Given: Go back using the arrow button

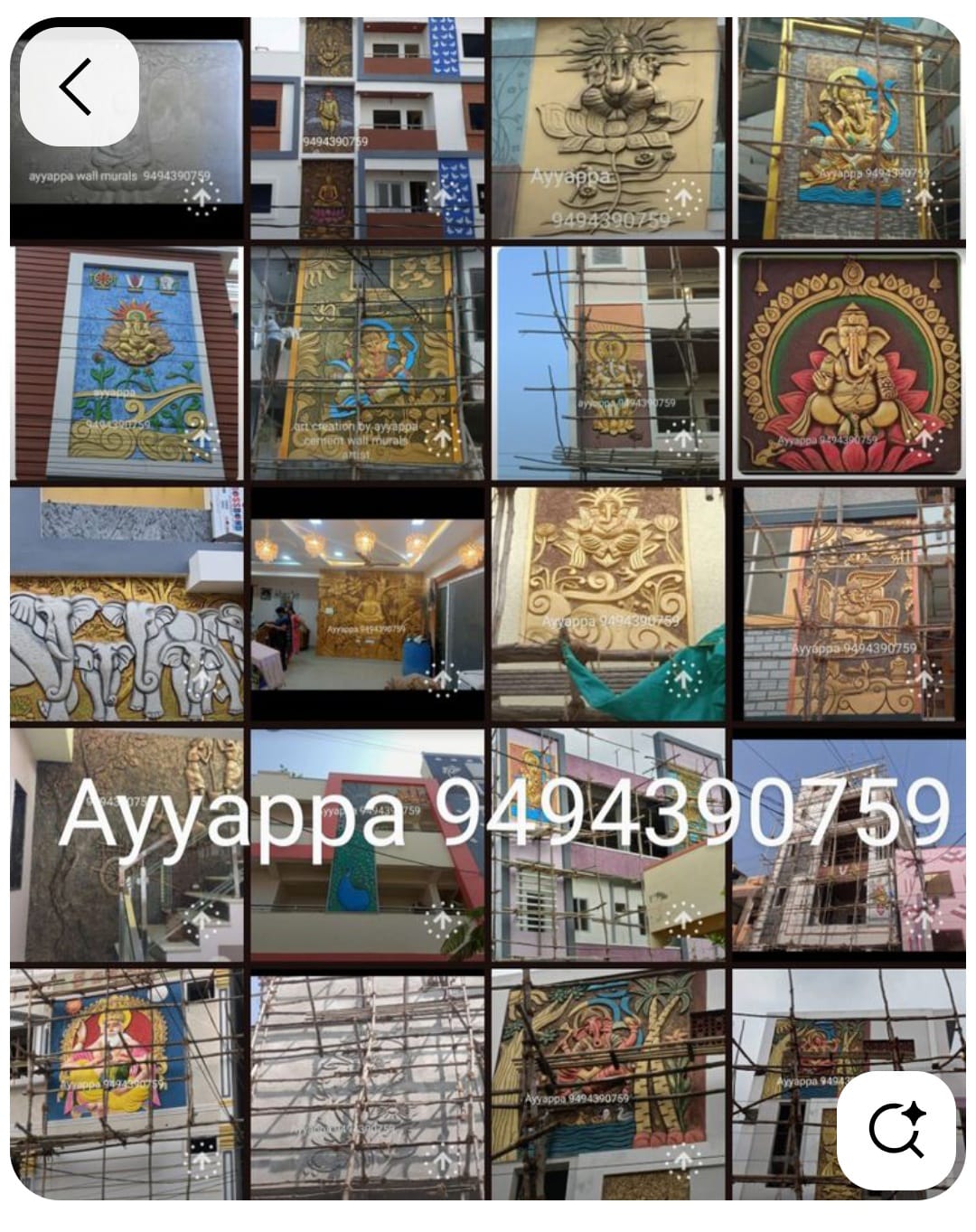Looking at the screenshot, I should [x=79, y=87].
